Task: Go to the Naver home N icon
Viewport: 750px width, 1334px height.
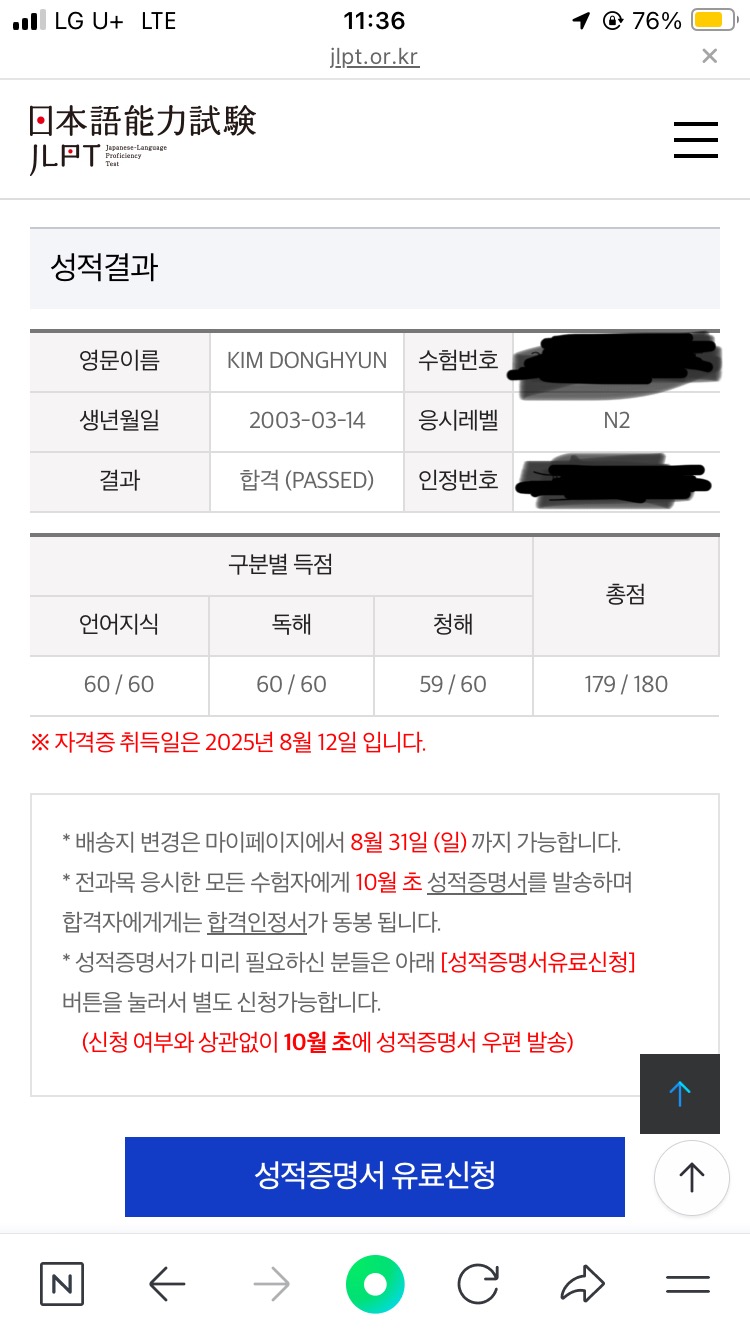Action: pos(62,1284)
